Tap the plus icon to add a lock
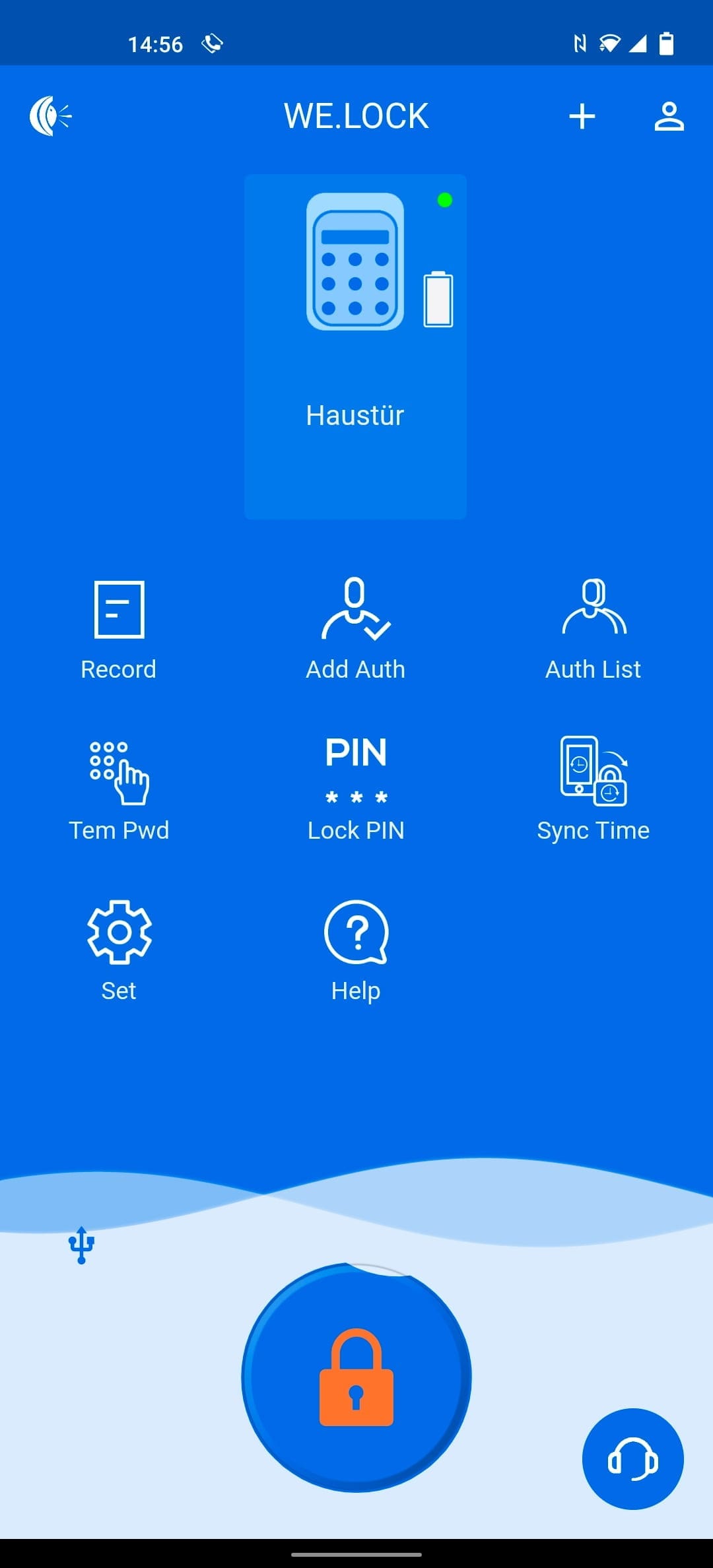The width and height of the screenshot is (713, 1568). 582,117
